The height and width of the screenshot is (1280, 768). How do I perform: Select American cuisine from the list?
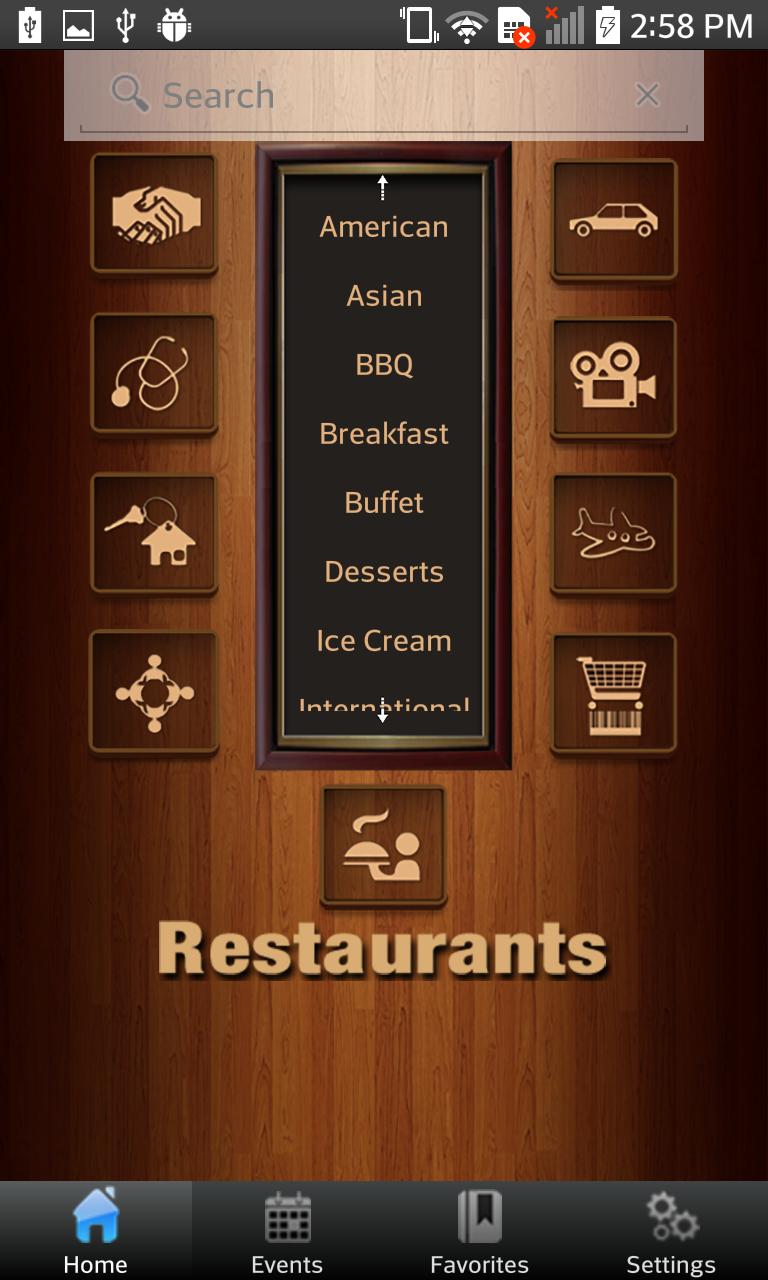point(384,227)
